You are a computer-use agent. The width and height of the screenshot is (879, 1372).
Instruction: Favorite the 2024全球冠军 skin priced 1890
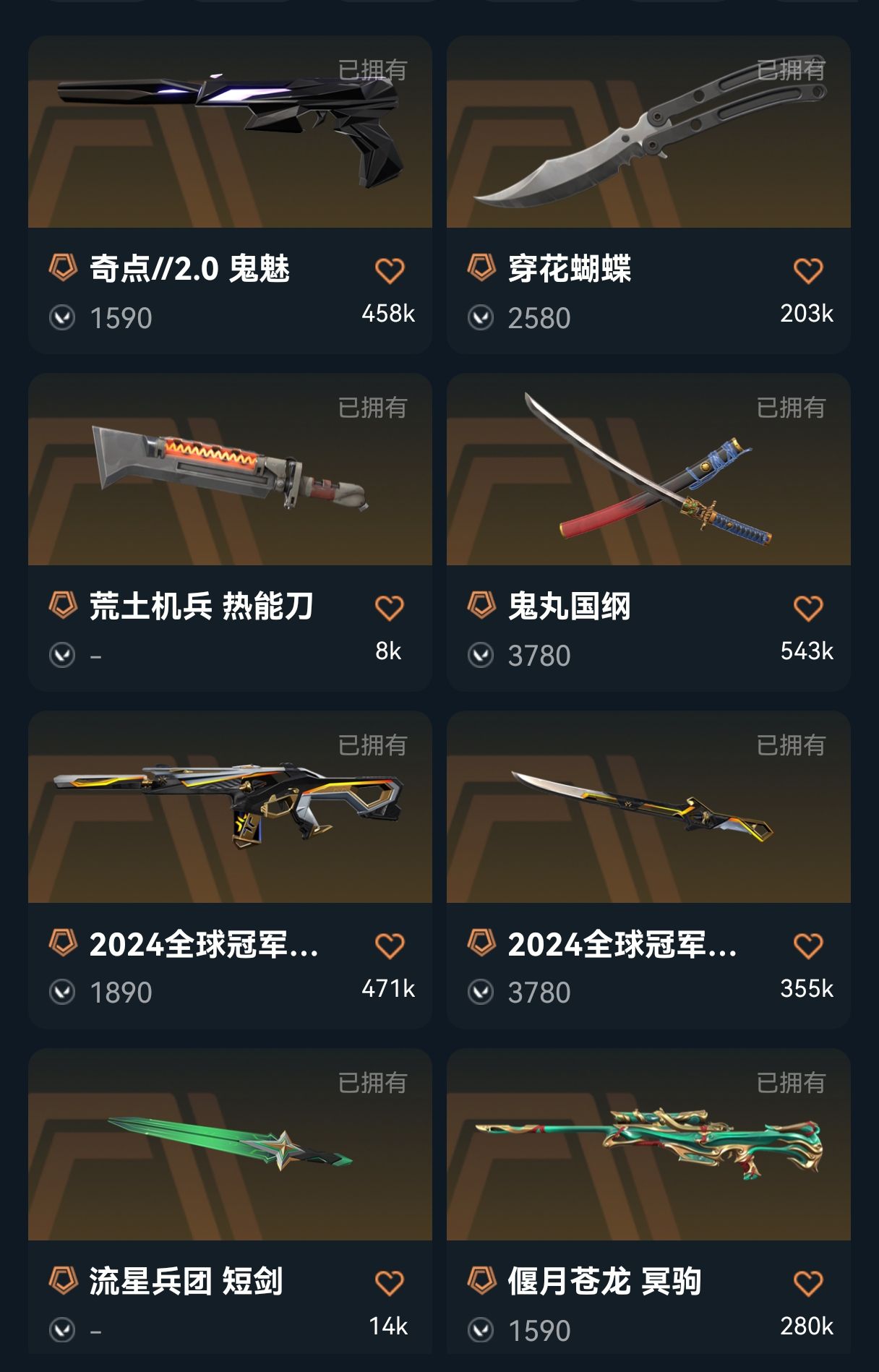(389, 946)
